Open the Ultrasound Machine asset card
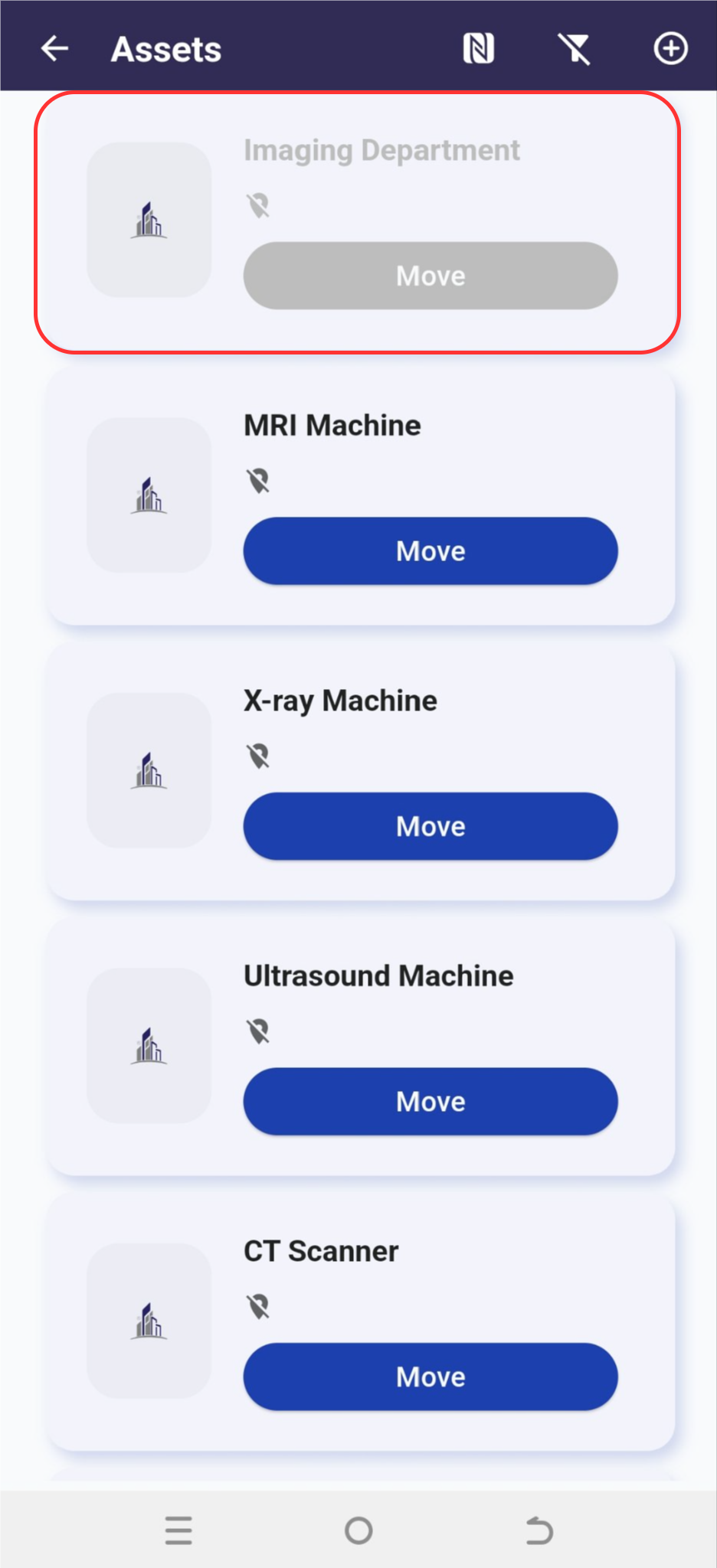 pos(360,1047)
